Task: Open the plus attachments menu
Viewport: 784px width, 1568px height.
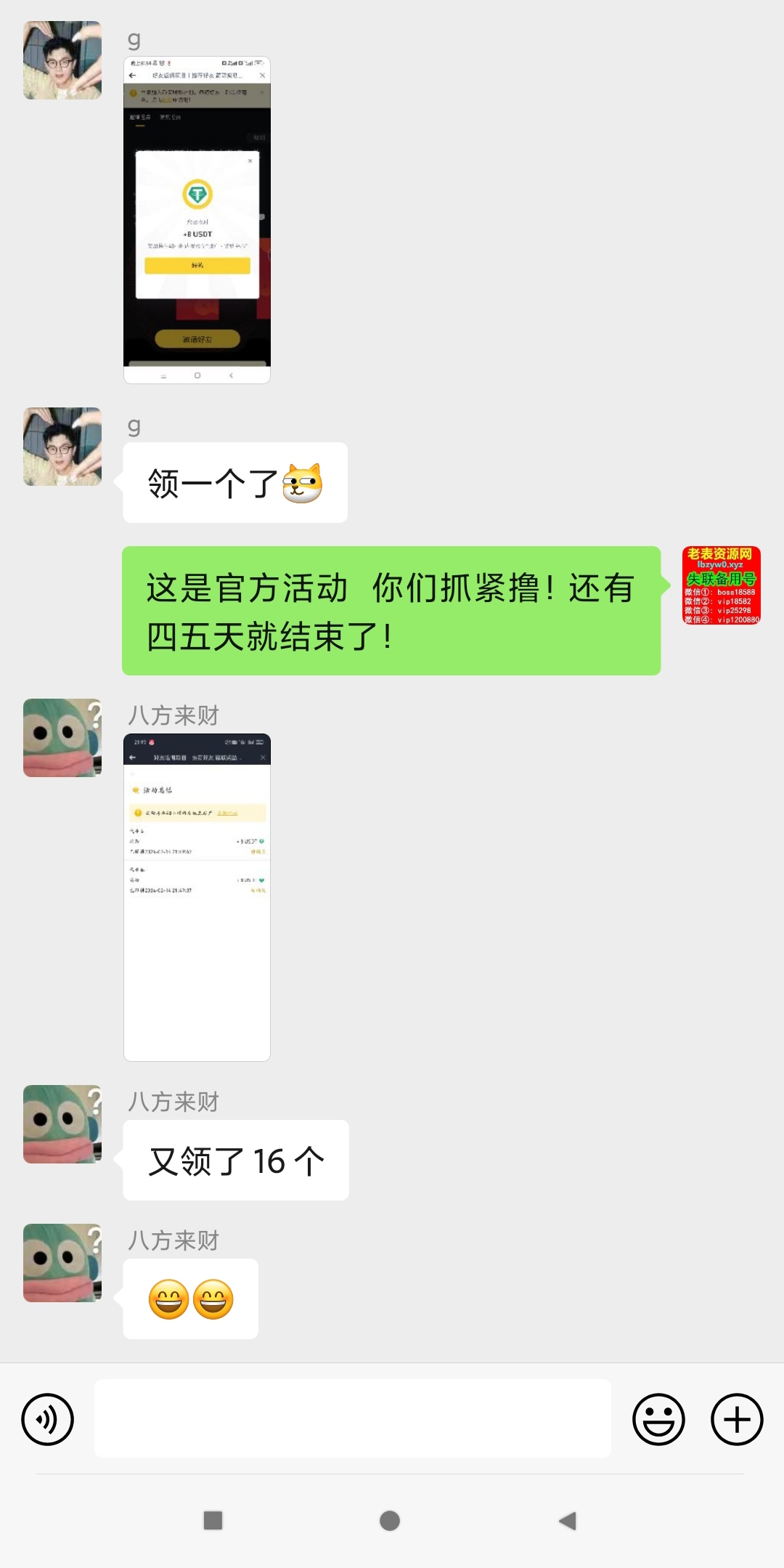Action: 737,1419
